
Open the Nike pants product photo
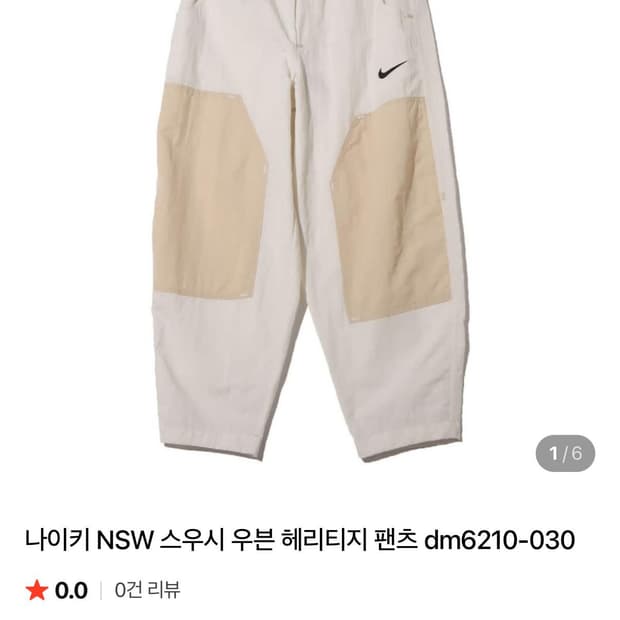pos(310,230)
